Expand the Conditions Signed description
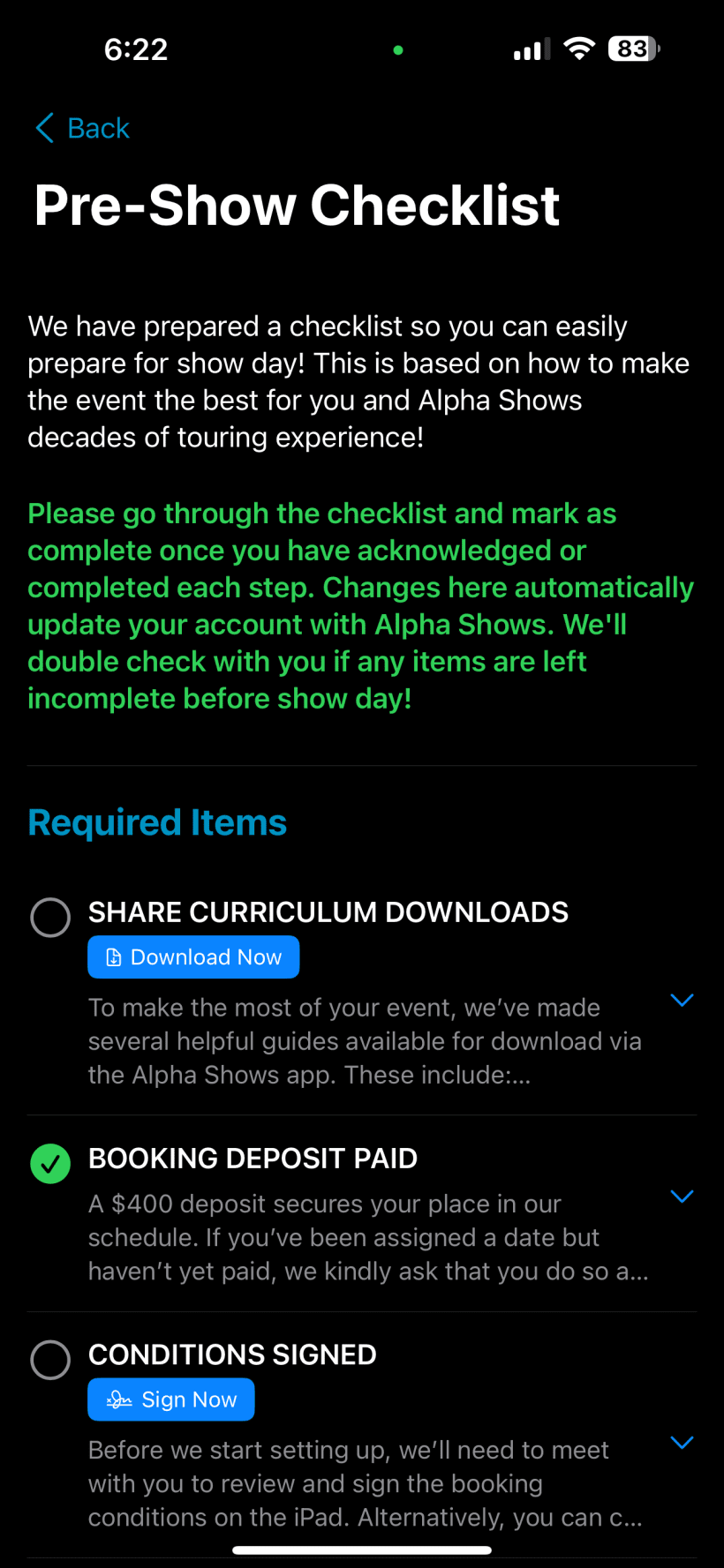The image size is (724, 1568). pyautogui.click(x=682, y=1443)
